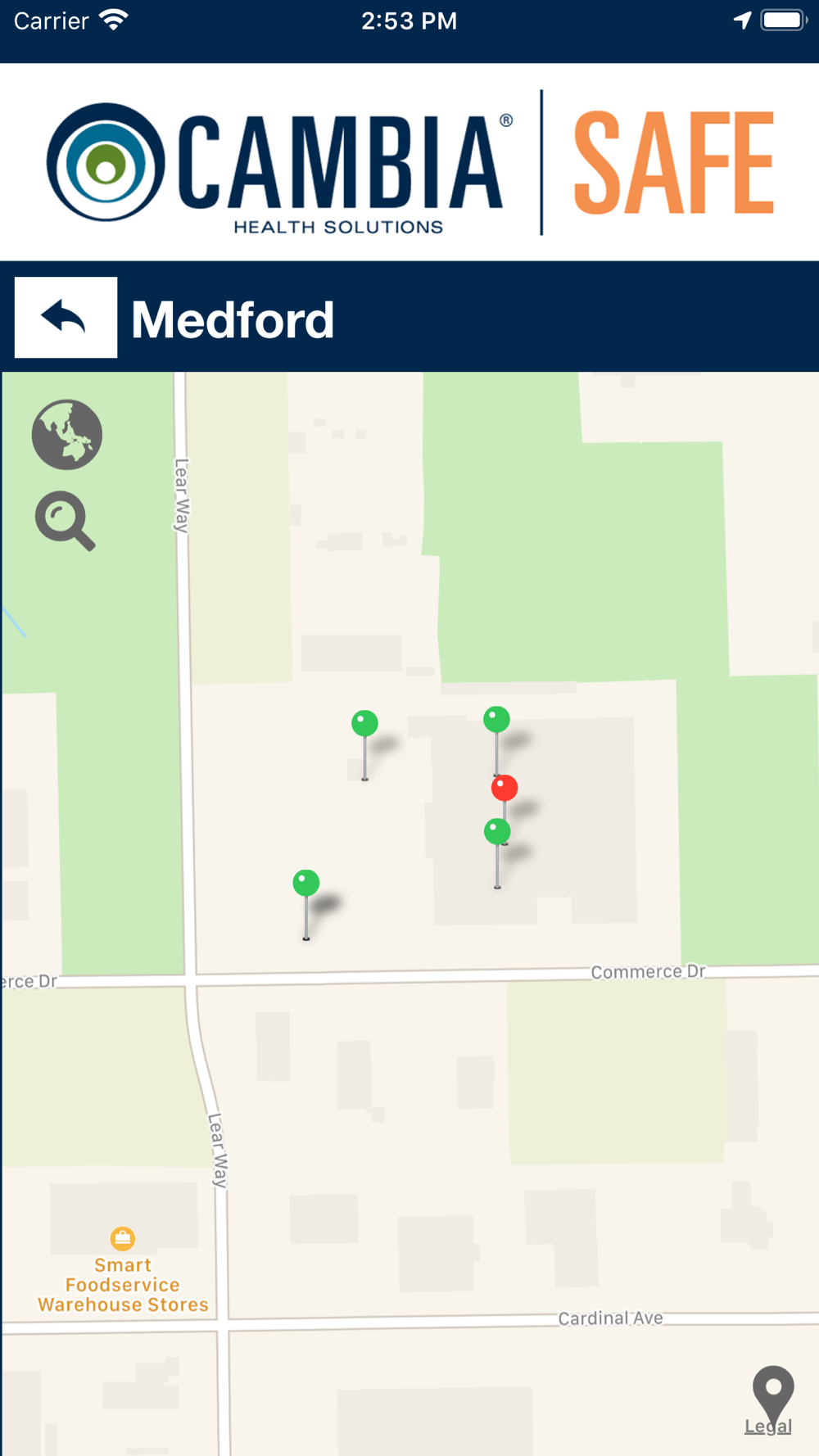Go back using the arrow button
Screen dimensions: 819x1456
coord(66,318)
